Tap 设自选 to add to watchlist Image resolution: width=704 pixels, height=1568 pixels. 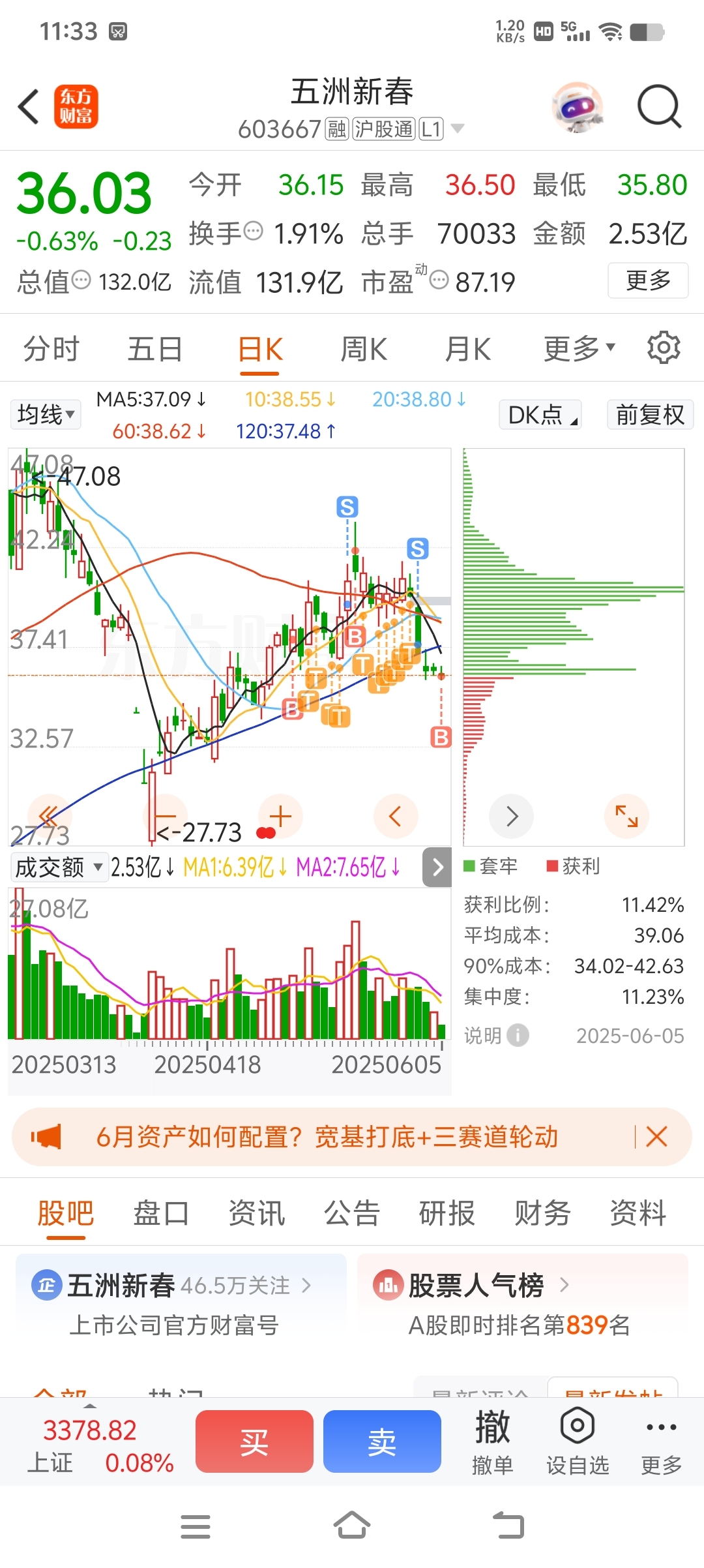578,1442
